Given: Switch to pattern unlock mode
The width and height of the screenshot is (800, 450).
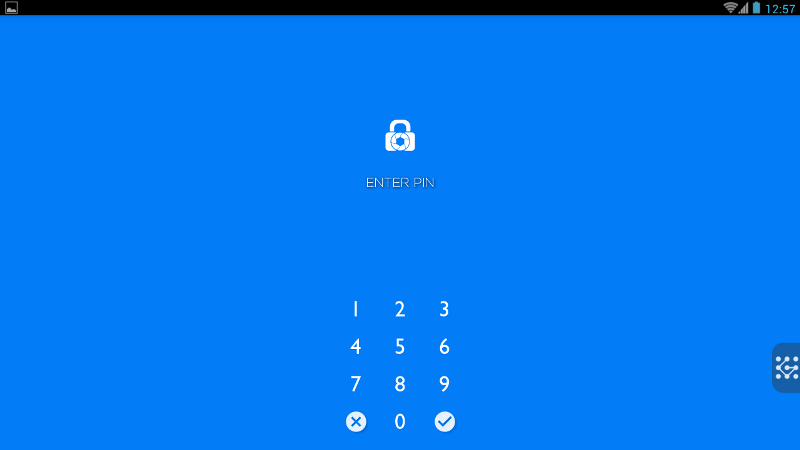Looking at the screenshot, I should pos(787,368).
